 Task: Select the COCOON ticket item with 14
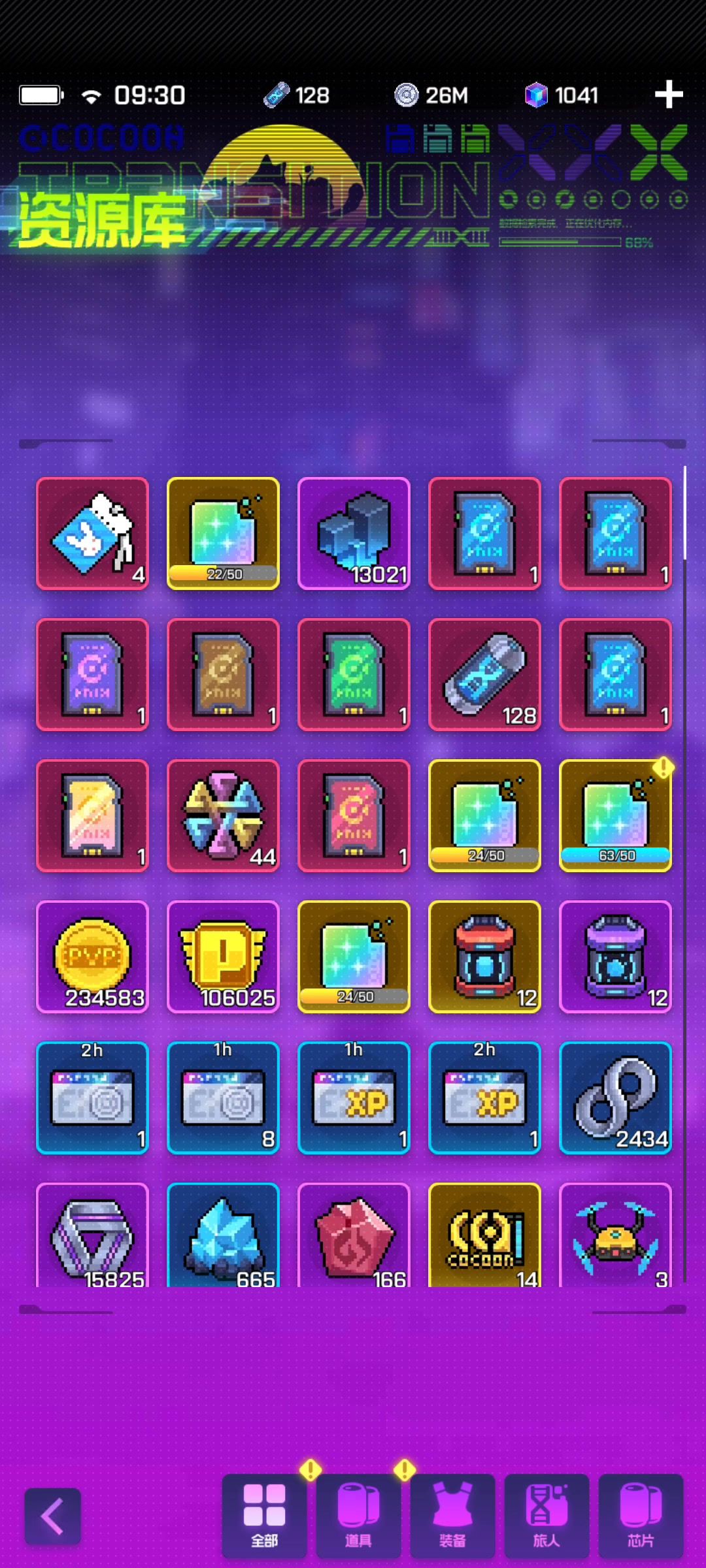click(x=484, y=1235)
